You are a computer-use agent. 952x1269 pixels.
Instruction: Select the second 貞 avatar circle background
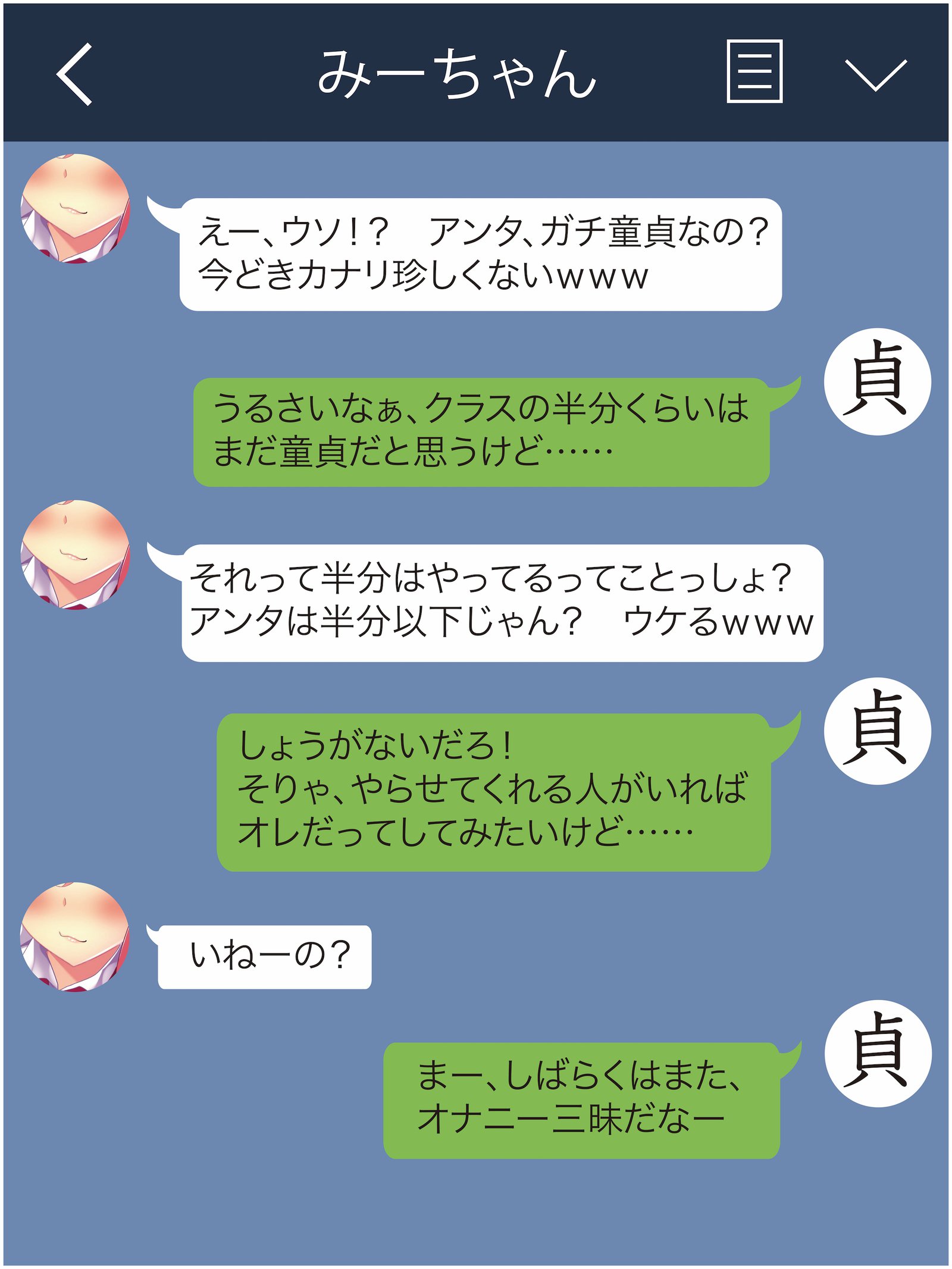point(879,733)
